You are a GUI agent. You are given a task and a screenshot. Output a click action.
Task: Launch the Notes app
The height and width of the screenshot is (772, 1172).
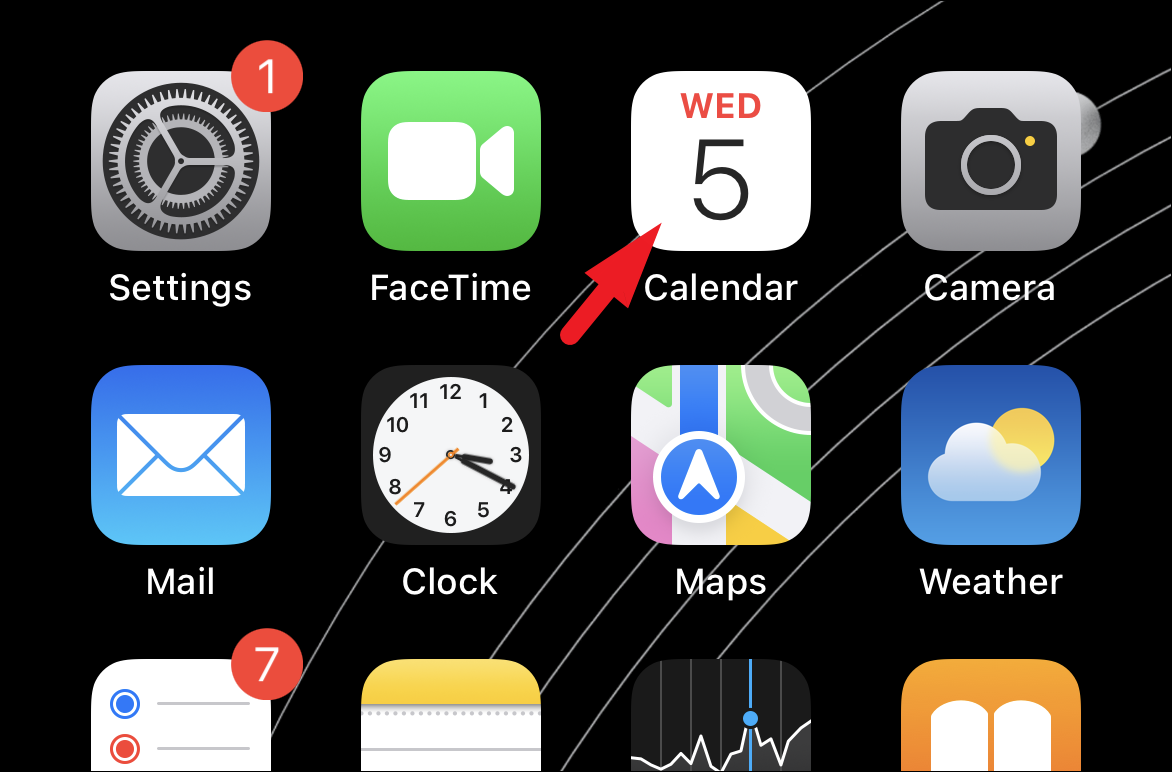point(451,715)
